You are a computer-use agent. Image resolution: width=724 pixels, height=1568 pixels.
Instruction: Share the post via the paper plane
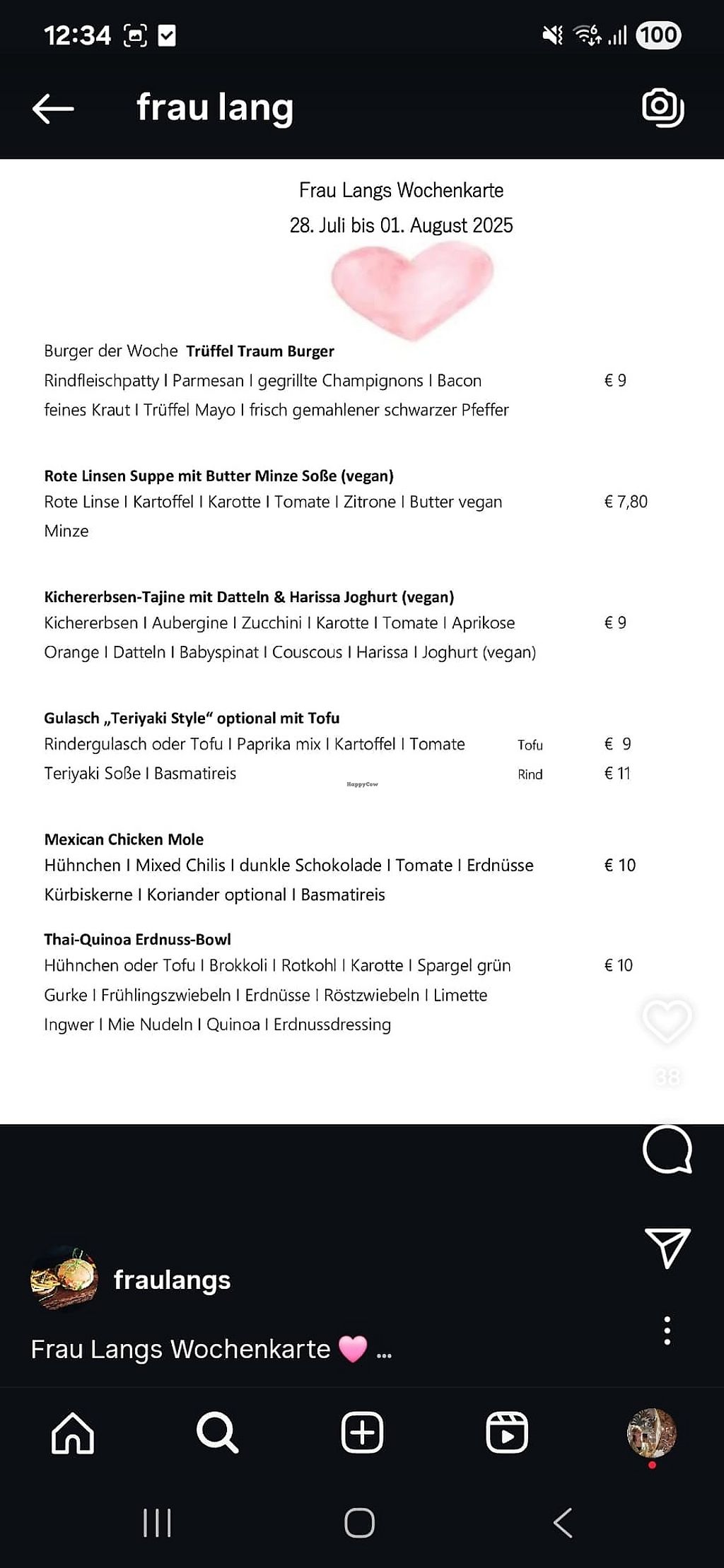(x=667, y=1247)
